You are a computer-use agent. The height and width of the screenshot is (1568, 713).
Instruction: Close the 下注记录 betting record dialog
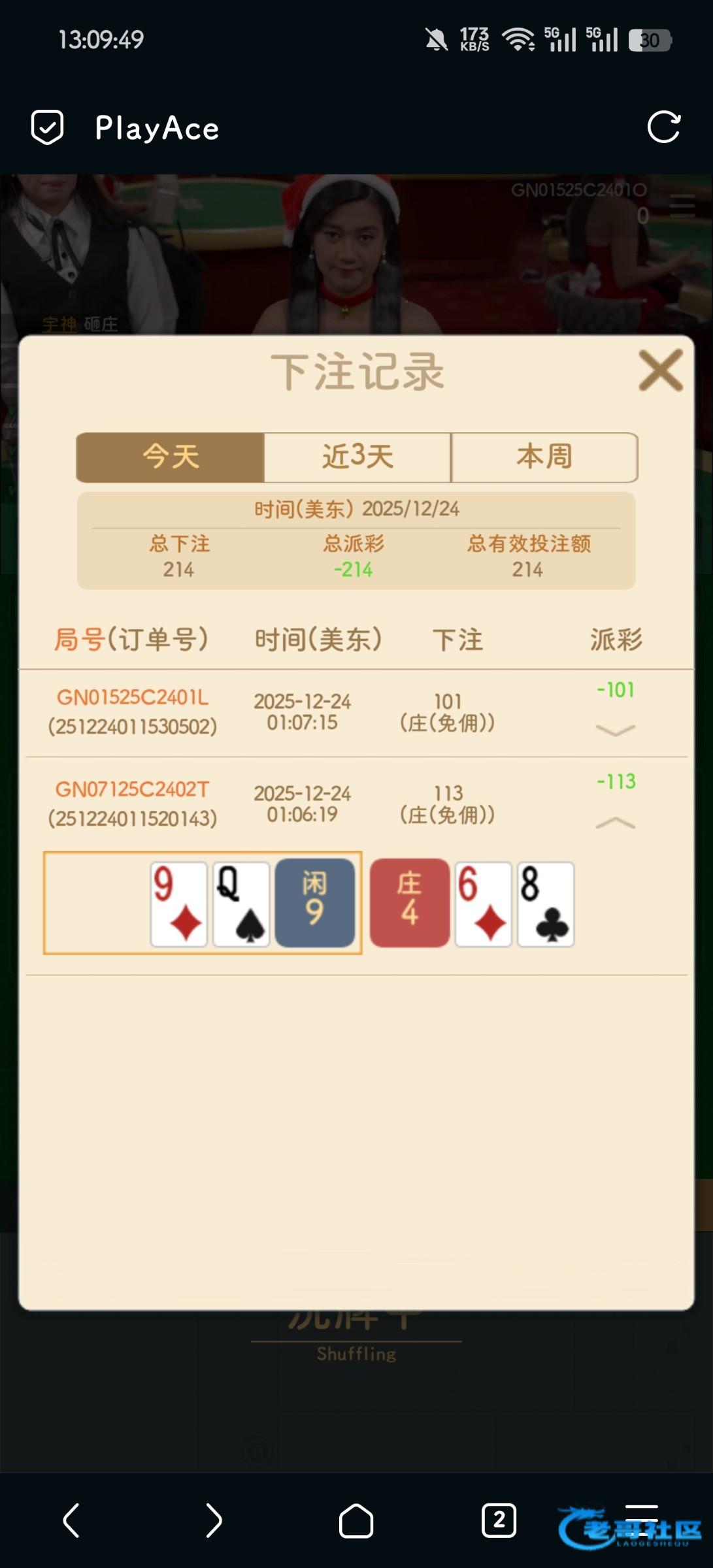[x=660, y=370]
